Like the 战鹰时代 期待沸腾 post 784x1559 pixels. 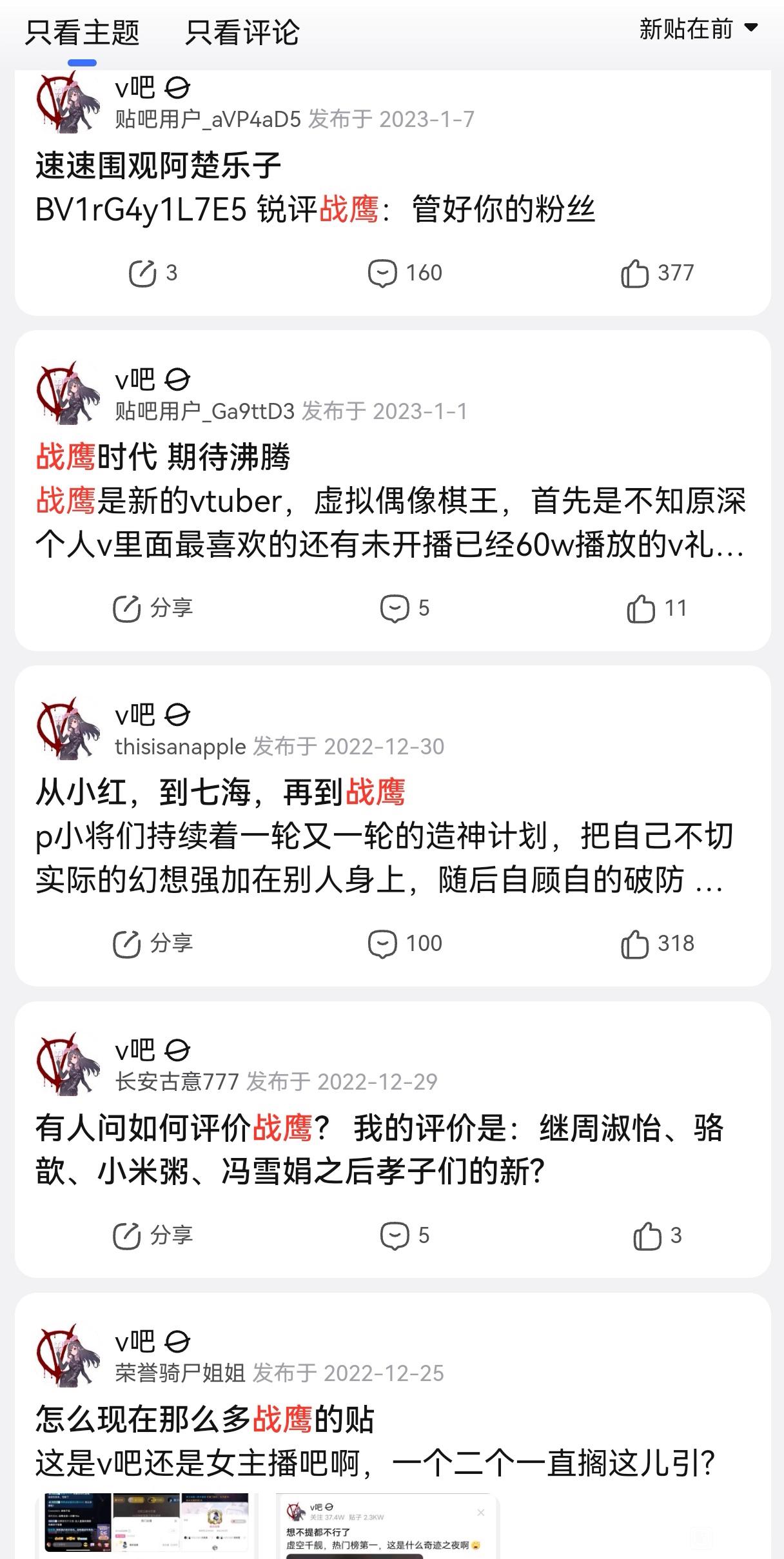coord(656,609)
